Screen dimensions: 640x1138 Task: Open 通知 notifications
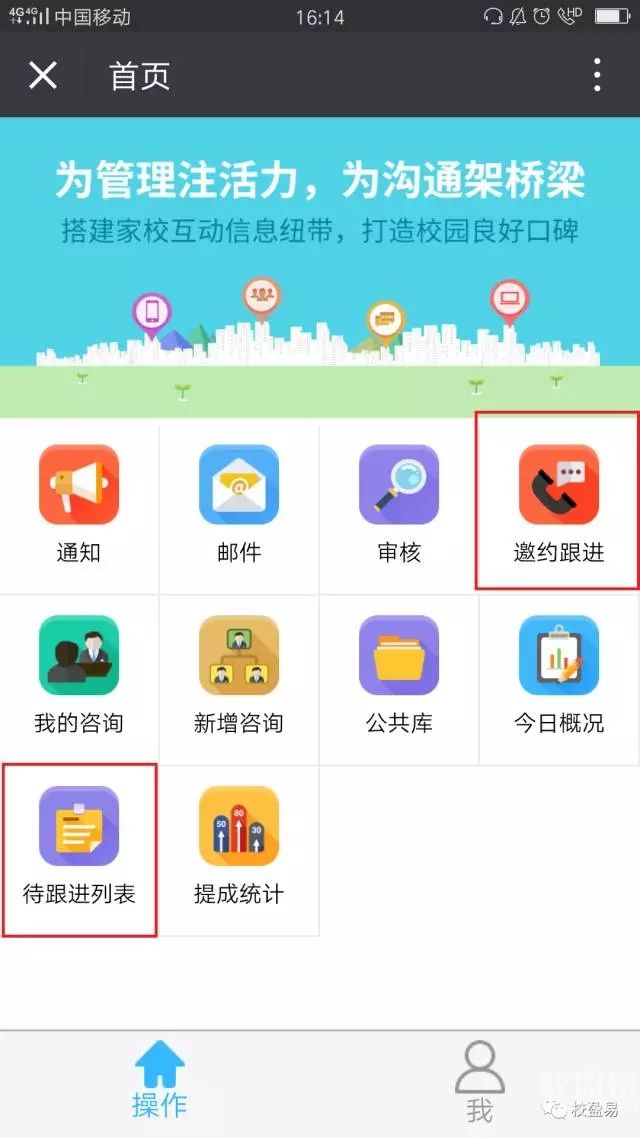coord(79,503)
